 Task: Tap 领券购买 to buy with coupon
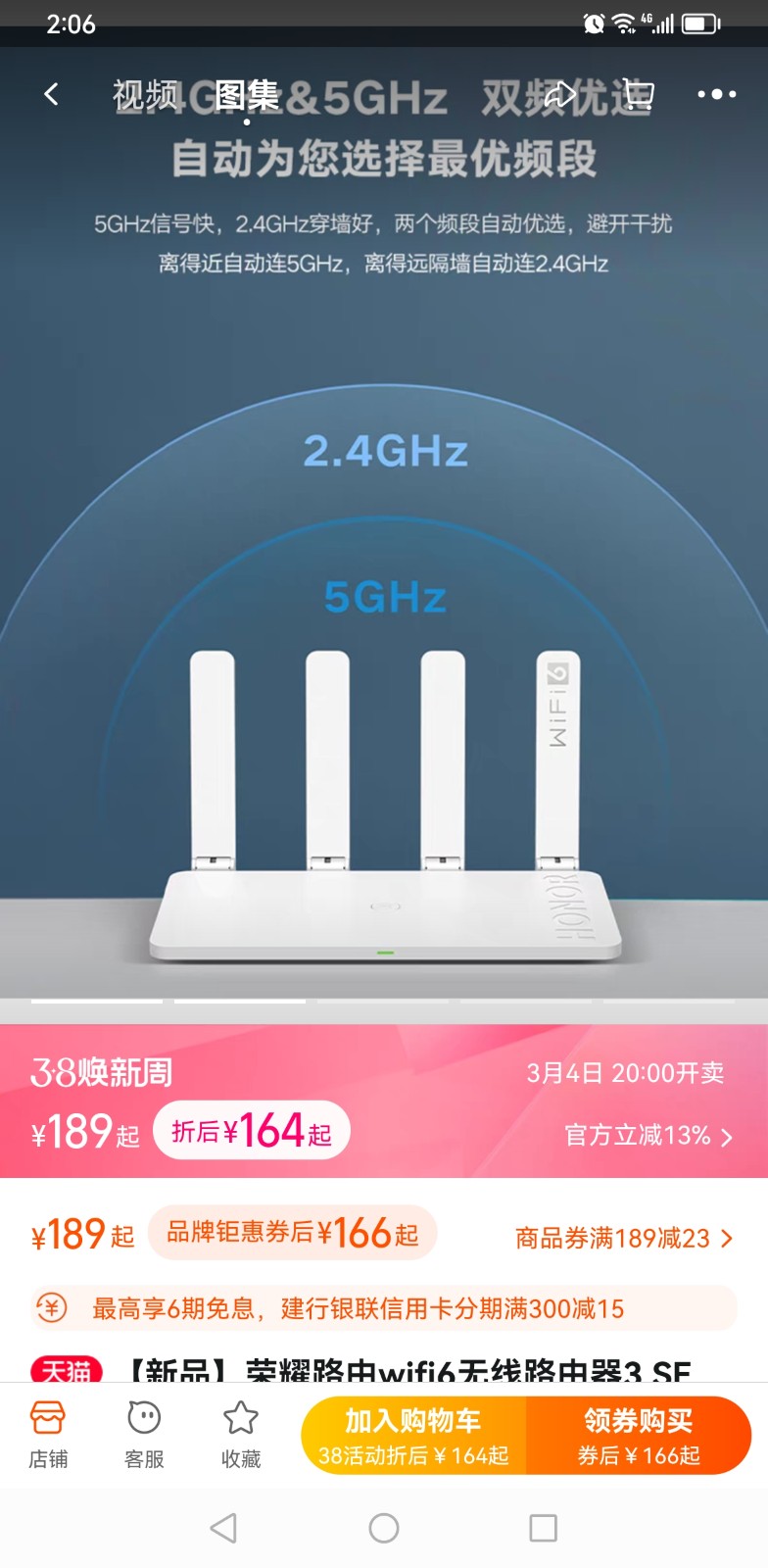click(639, 1436)
